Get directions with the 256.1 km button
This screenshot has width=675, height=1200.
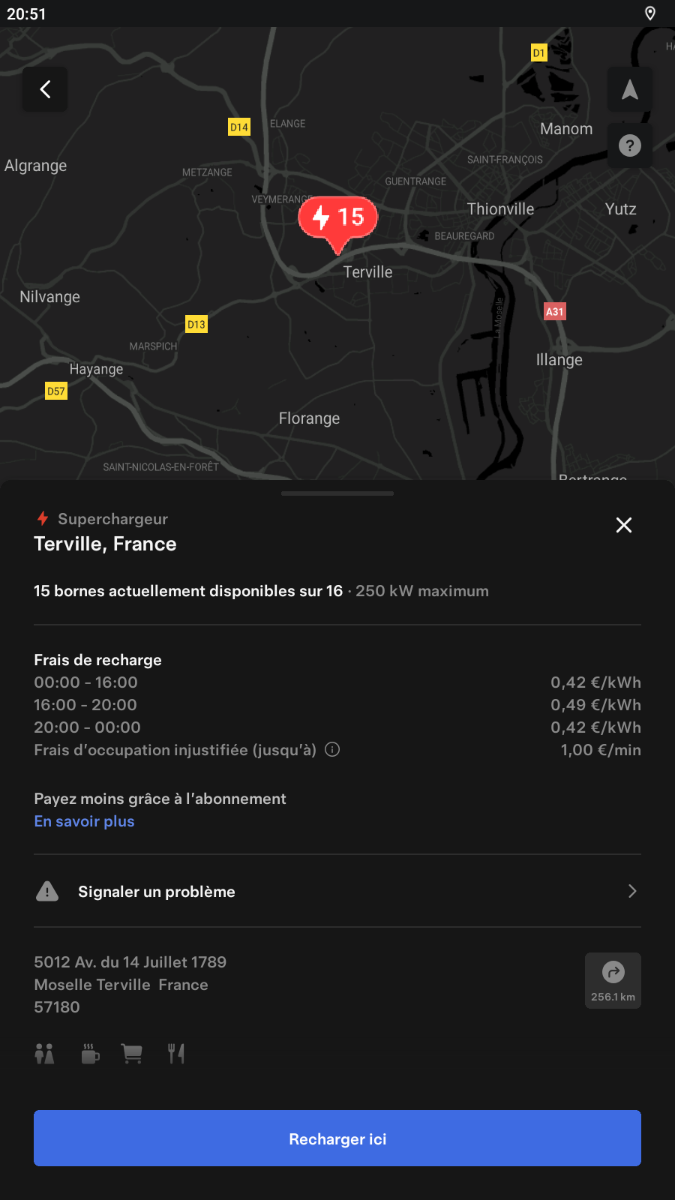coord(613,980)
